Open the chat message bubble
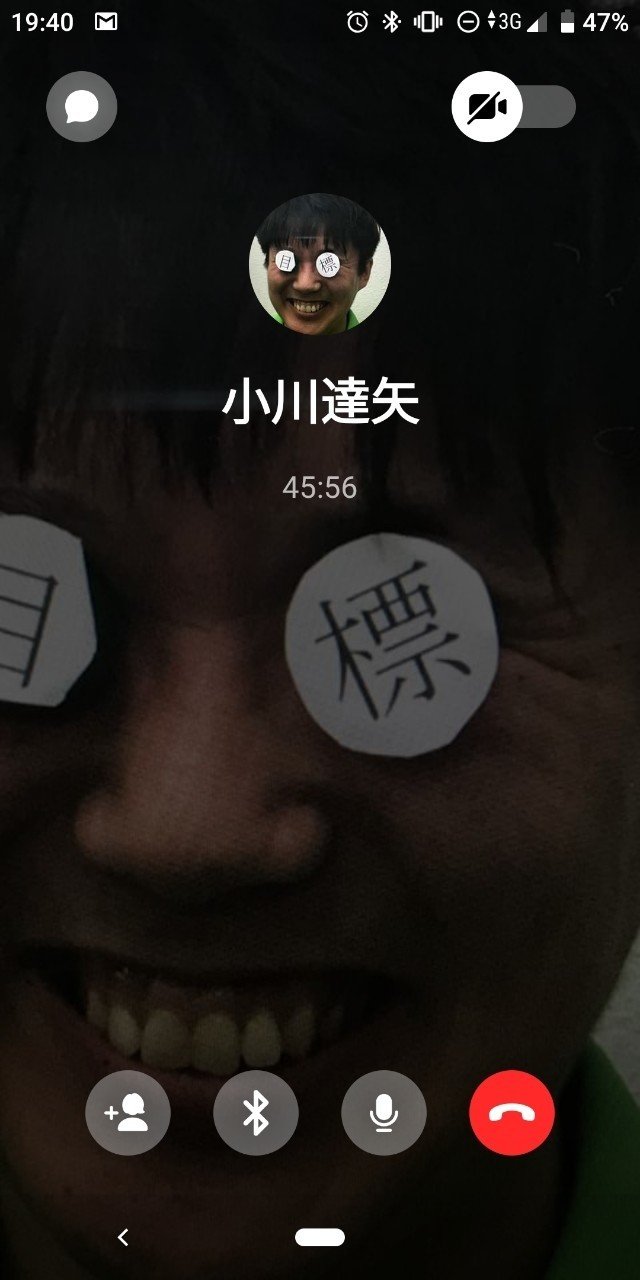Image resolution: width=640 pixels, height=1280 pixels. [82, 107]
